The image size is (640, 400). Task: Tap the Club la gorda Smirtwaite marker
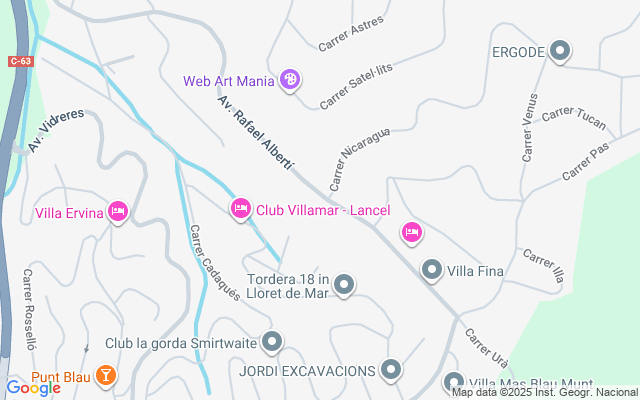click(x=273, y=343)
